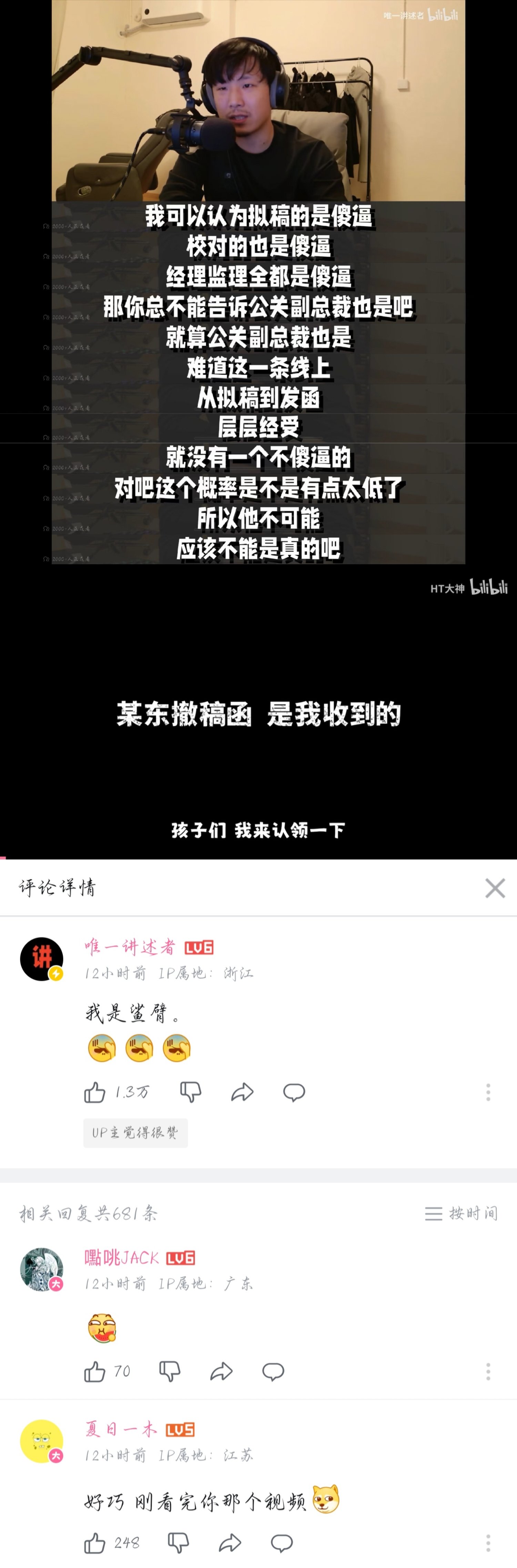Like 嘂咷JACK's reply

[x=95, y=1372]
